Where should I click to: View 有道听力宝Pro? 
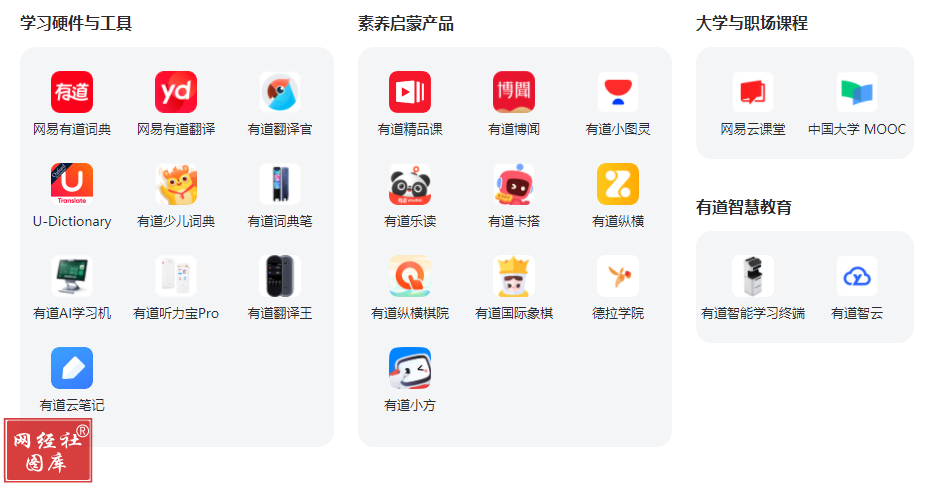click(176, 277)
